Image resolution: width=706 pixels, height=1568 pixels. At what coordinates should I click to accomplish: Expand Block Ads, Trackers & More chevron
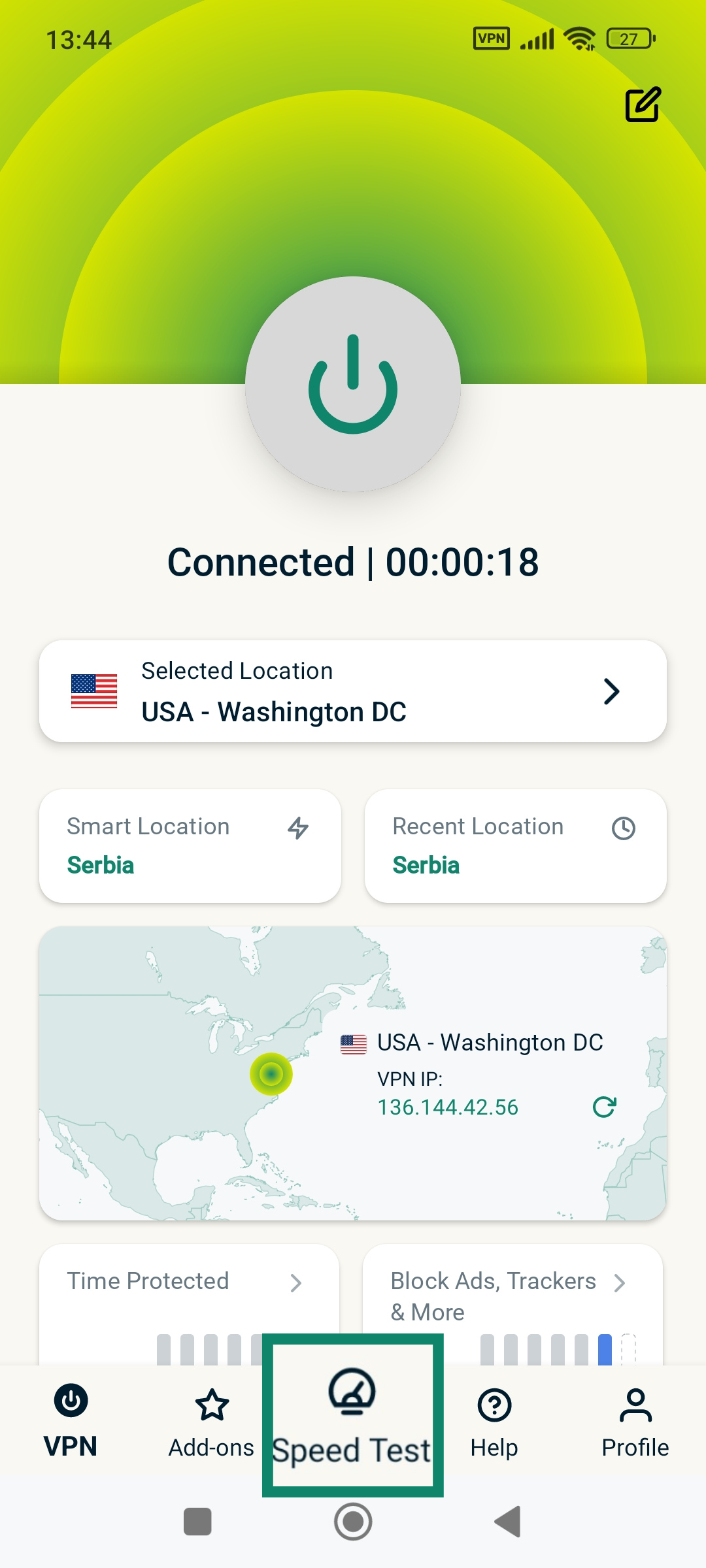point(620,1281)
